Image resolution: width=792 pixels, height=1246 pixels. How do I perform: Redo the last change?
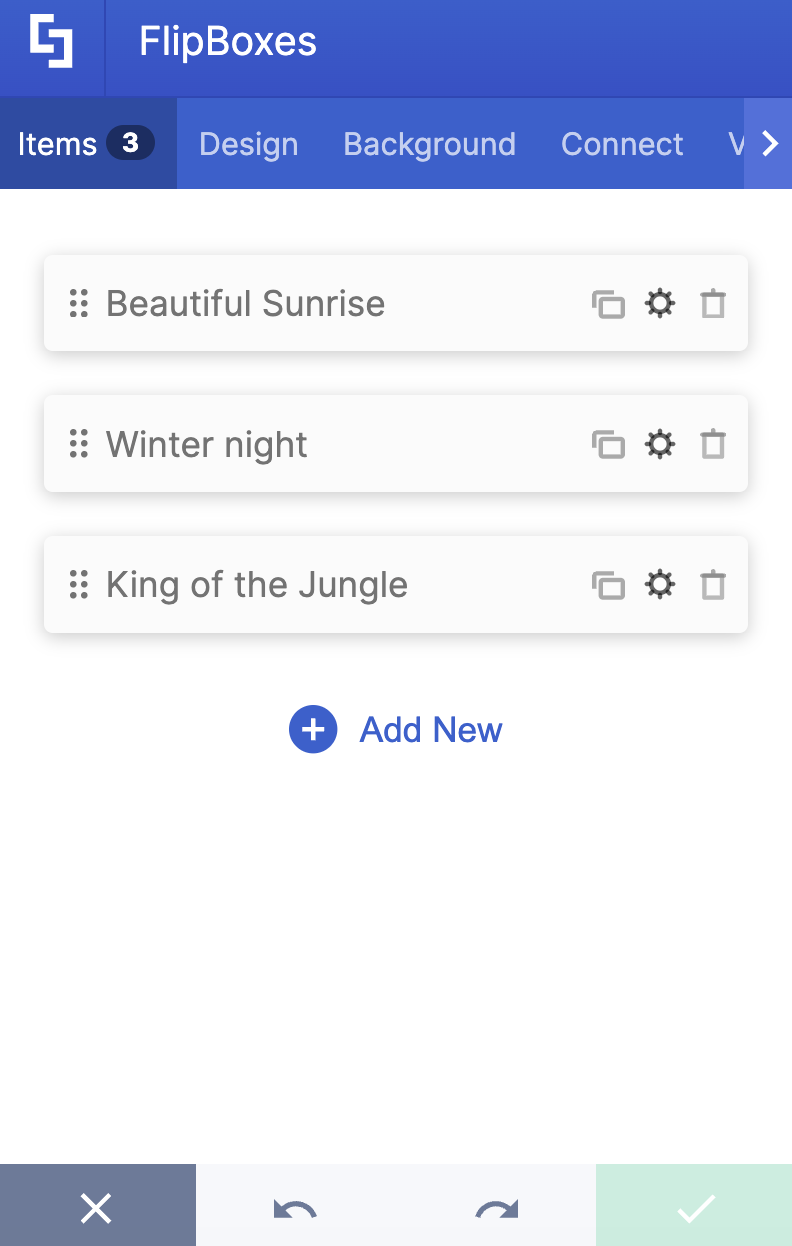[x=495, y=1208]
